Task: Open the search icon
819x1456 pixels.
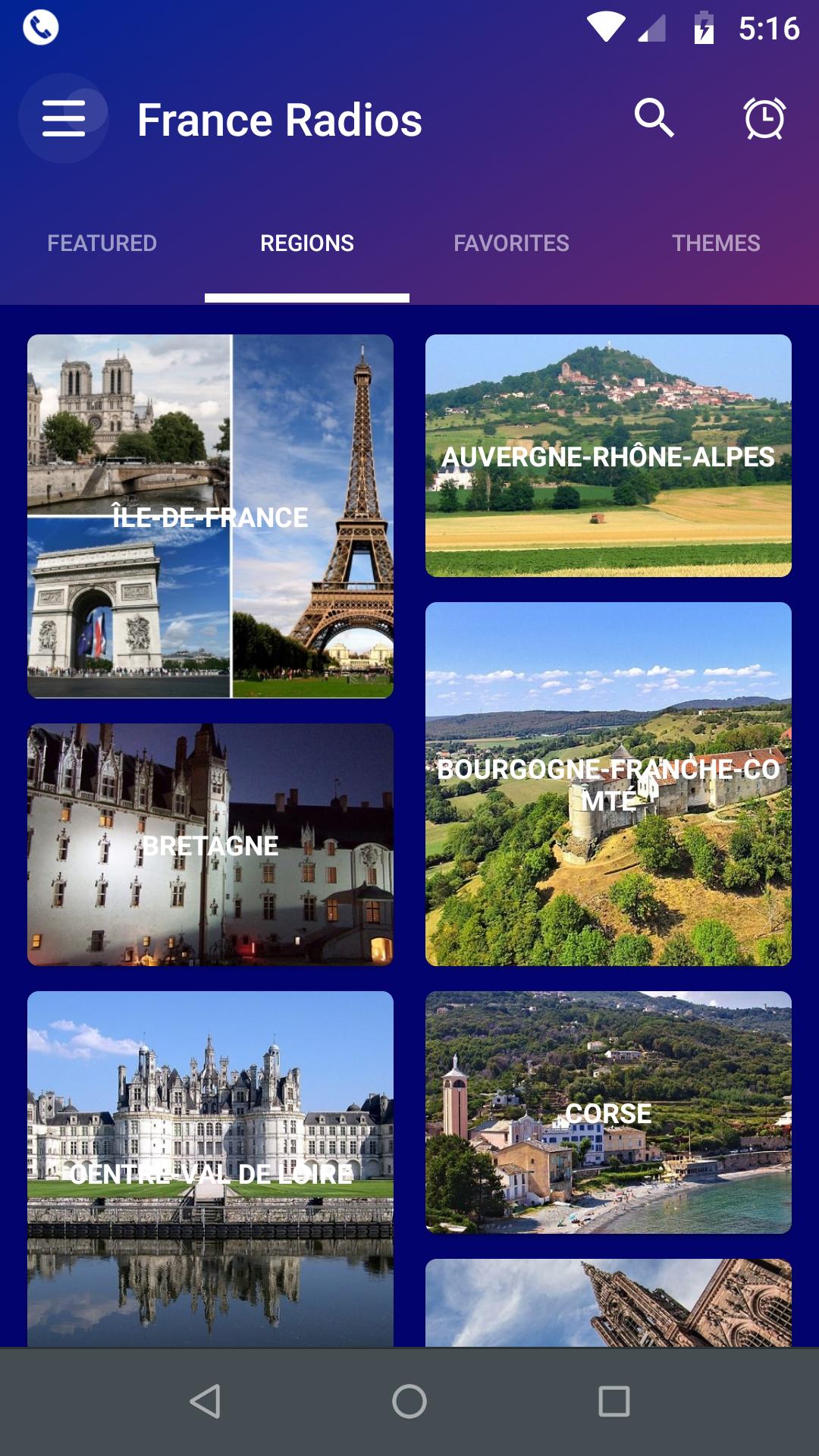Action: pos(654,118)
